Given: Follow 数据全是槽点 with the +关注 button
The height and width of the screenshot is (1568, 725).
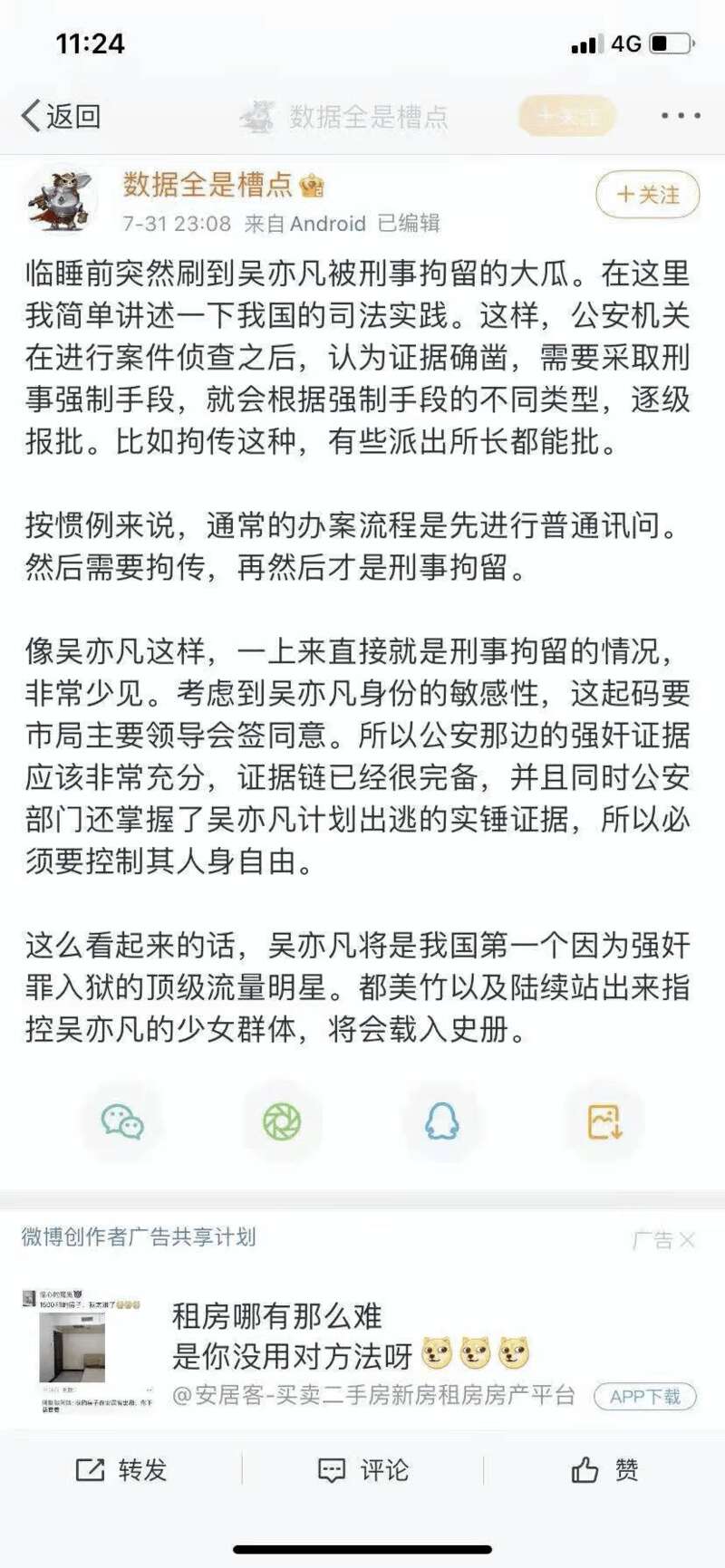Looking at the screenshot, I should click(647, 195).
